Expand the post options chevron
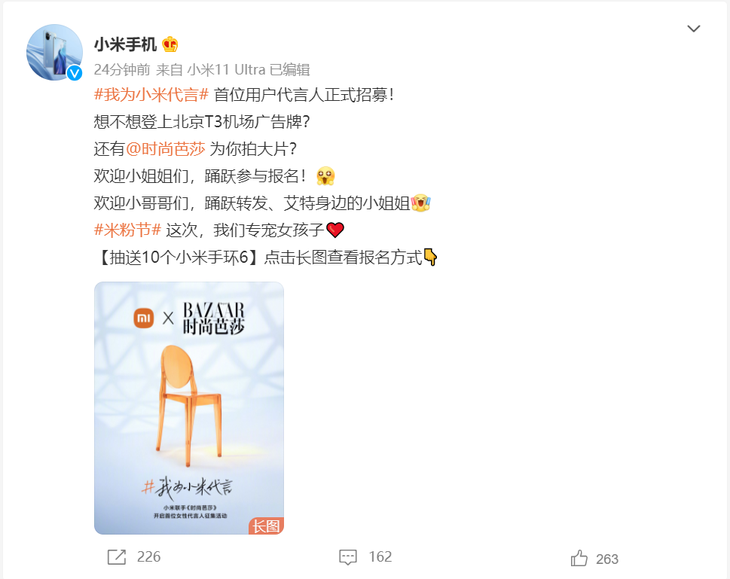Image resolution: width=730 pixels, height=579 pixels. point(693,29)
